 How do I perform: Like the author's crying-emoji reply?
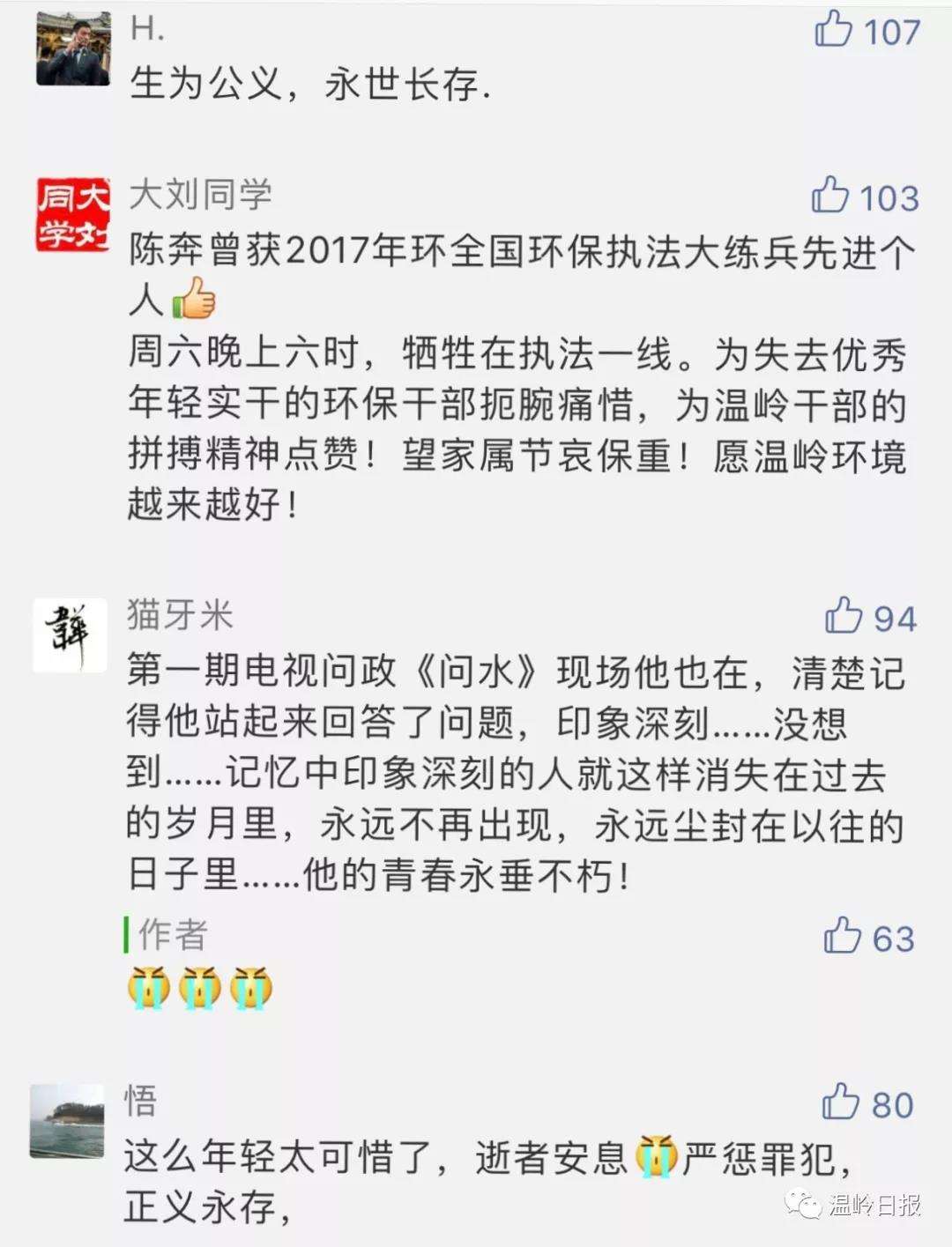(x=842, y=936)
